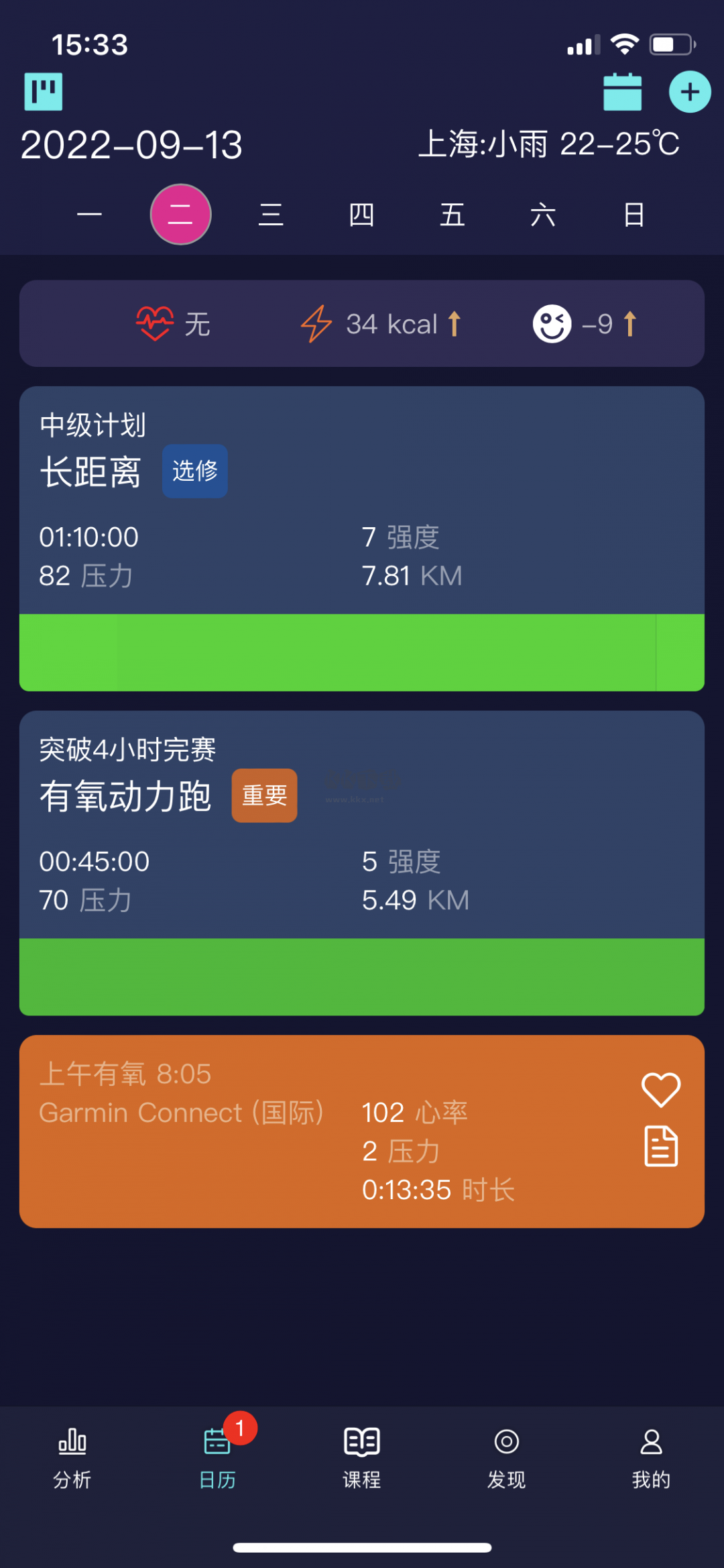Select Saturday 六 in the weekday selector

(x=543, y=215)
